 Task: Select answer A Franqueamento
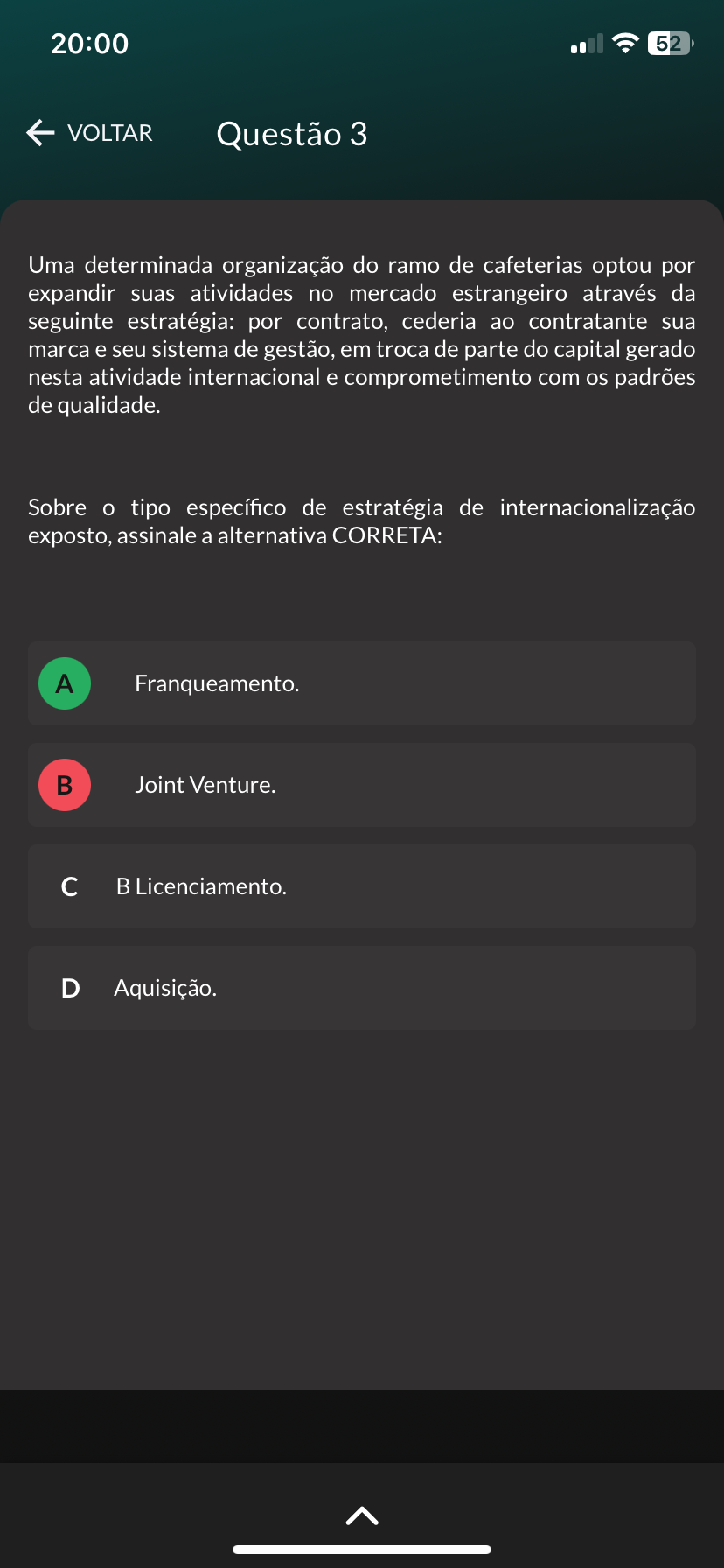[361, 683]
